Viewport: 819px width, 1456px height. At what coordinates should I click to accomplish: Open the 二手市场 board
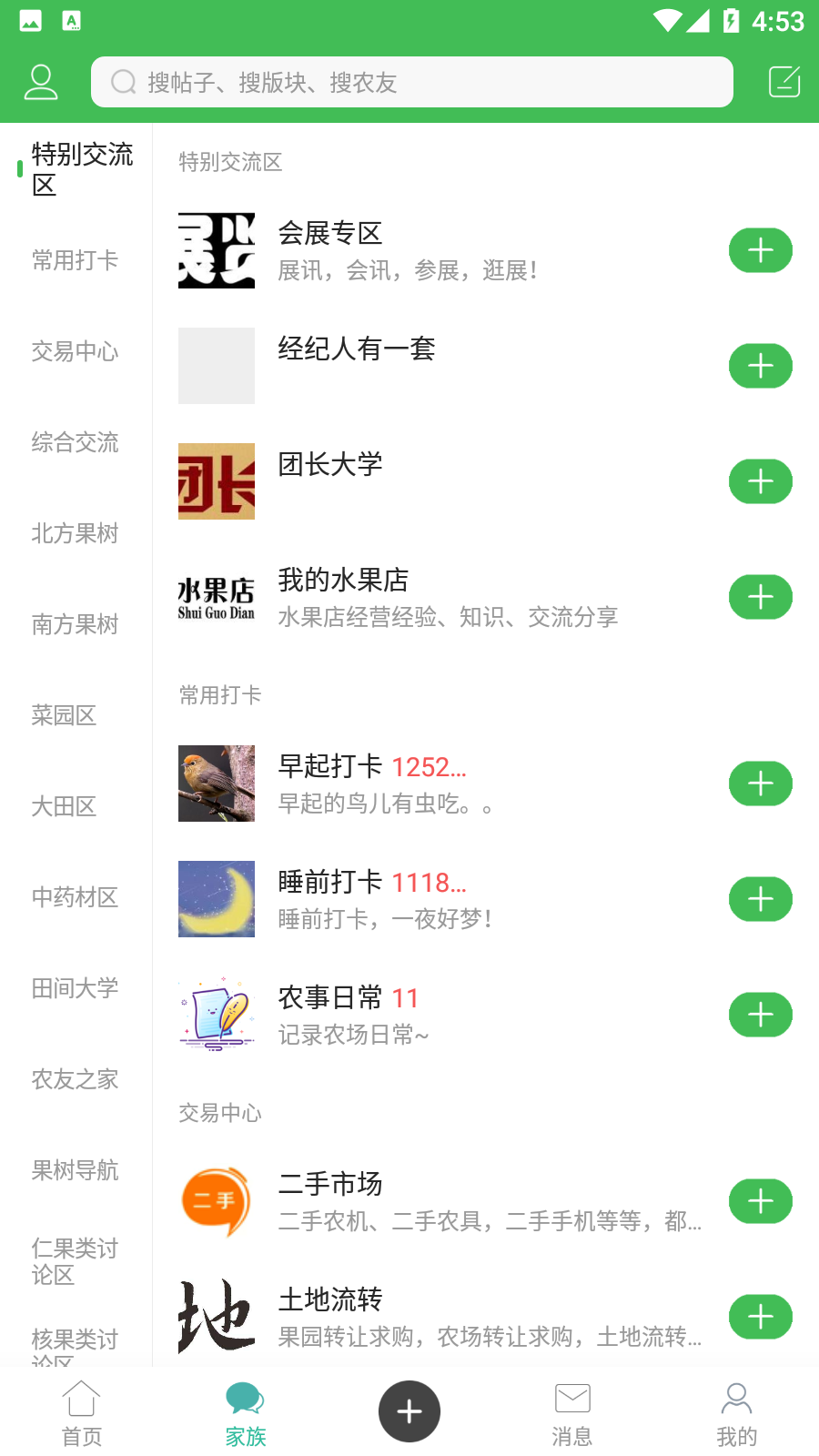(x=446, y=1201)
